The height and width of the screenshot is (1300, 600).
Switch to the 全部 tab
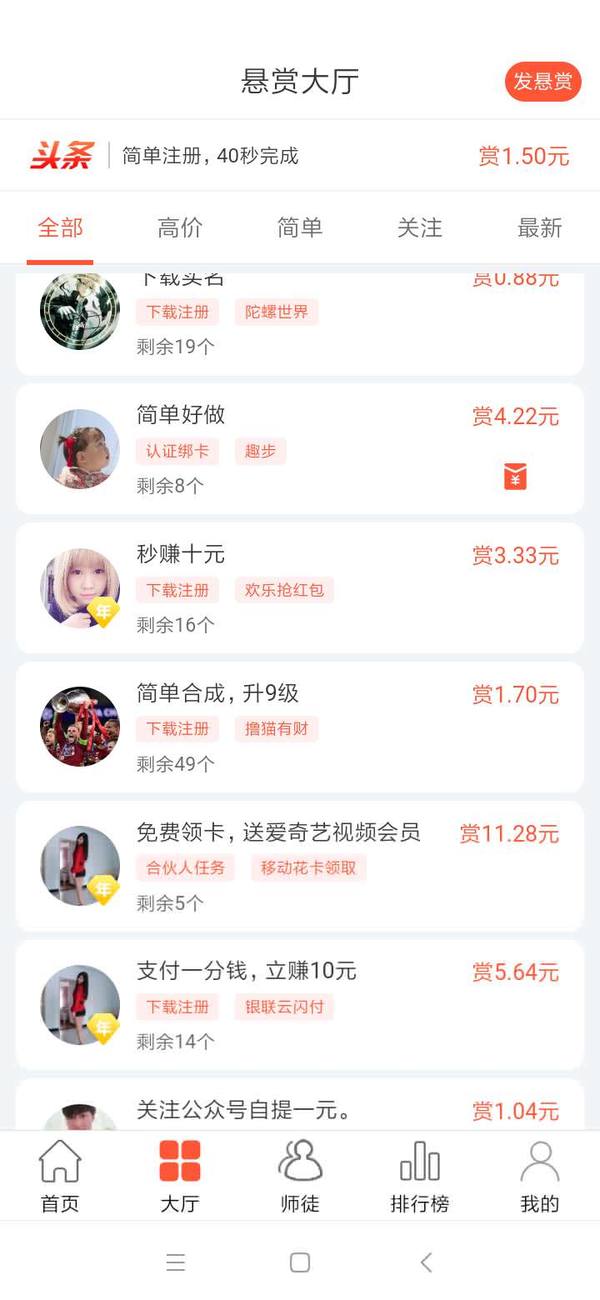(x=60, y=228)
